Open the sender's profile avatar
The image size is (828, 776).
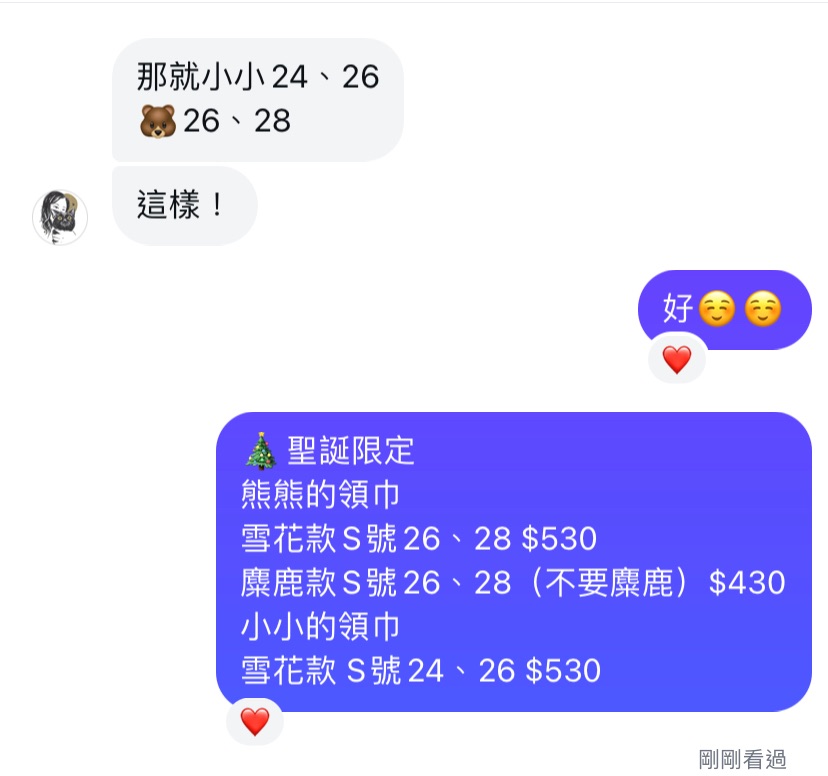60,217
